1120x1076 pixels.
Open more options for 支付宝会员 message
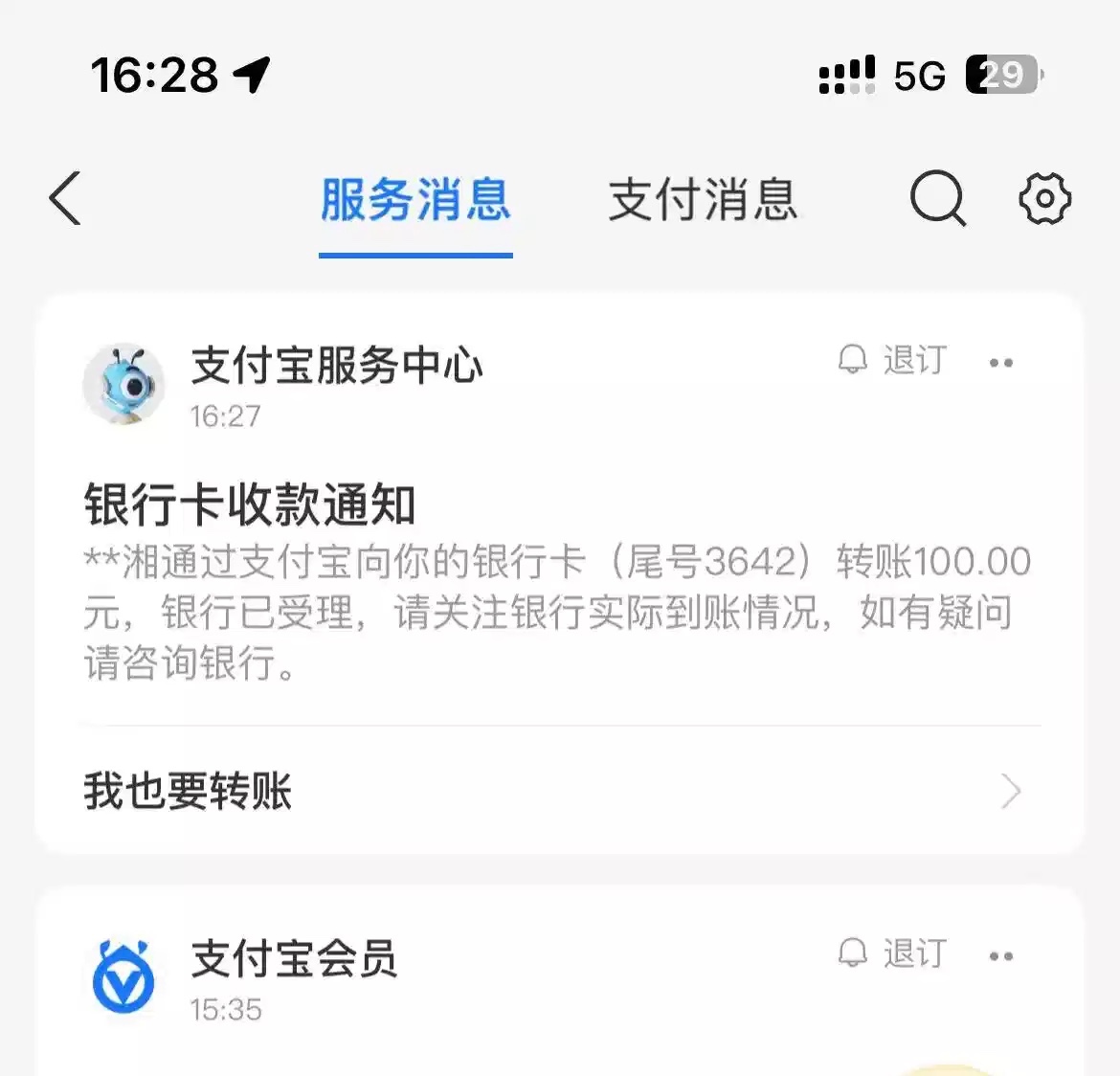pos(1001,956)
